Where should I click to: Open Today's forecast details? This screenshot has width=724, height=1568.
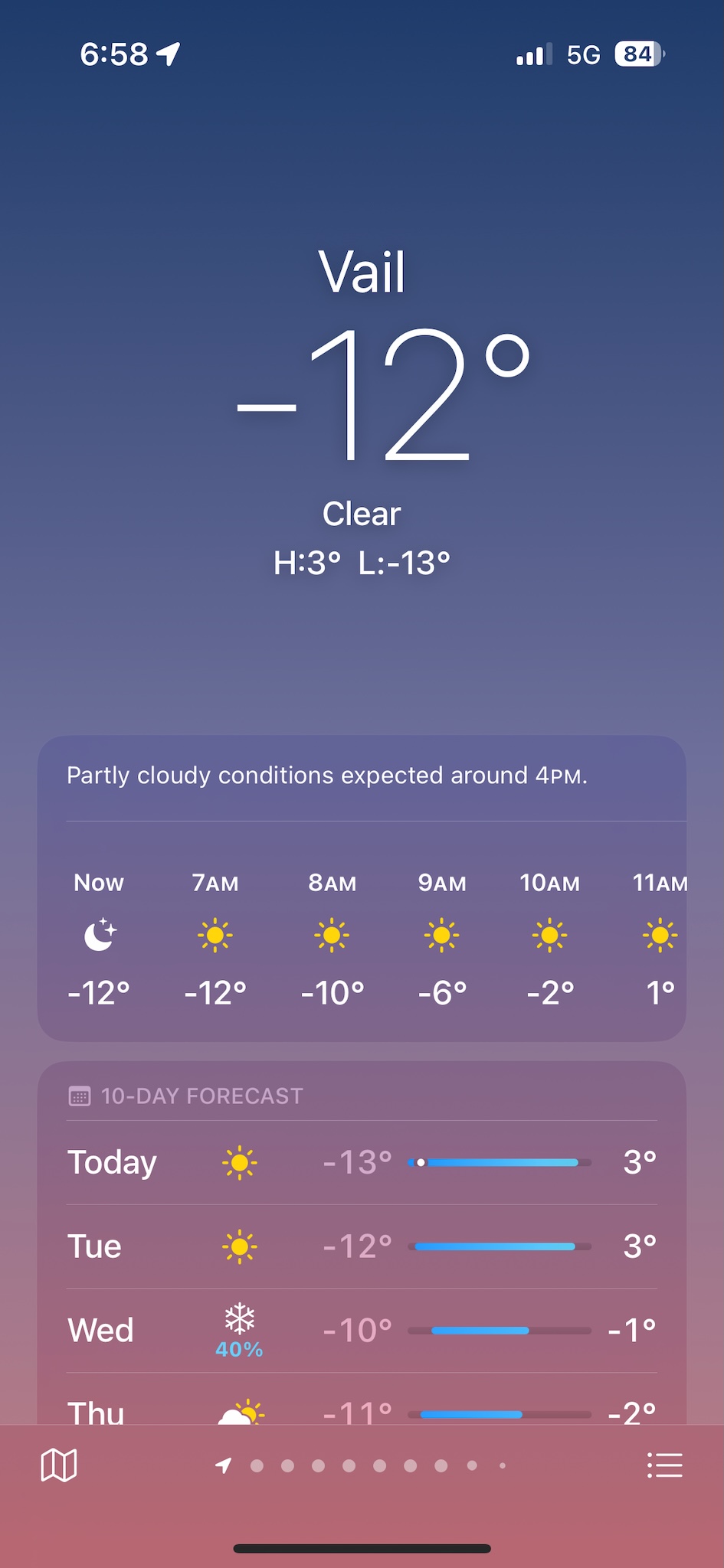click(362, 1162)
